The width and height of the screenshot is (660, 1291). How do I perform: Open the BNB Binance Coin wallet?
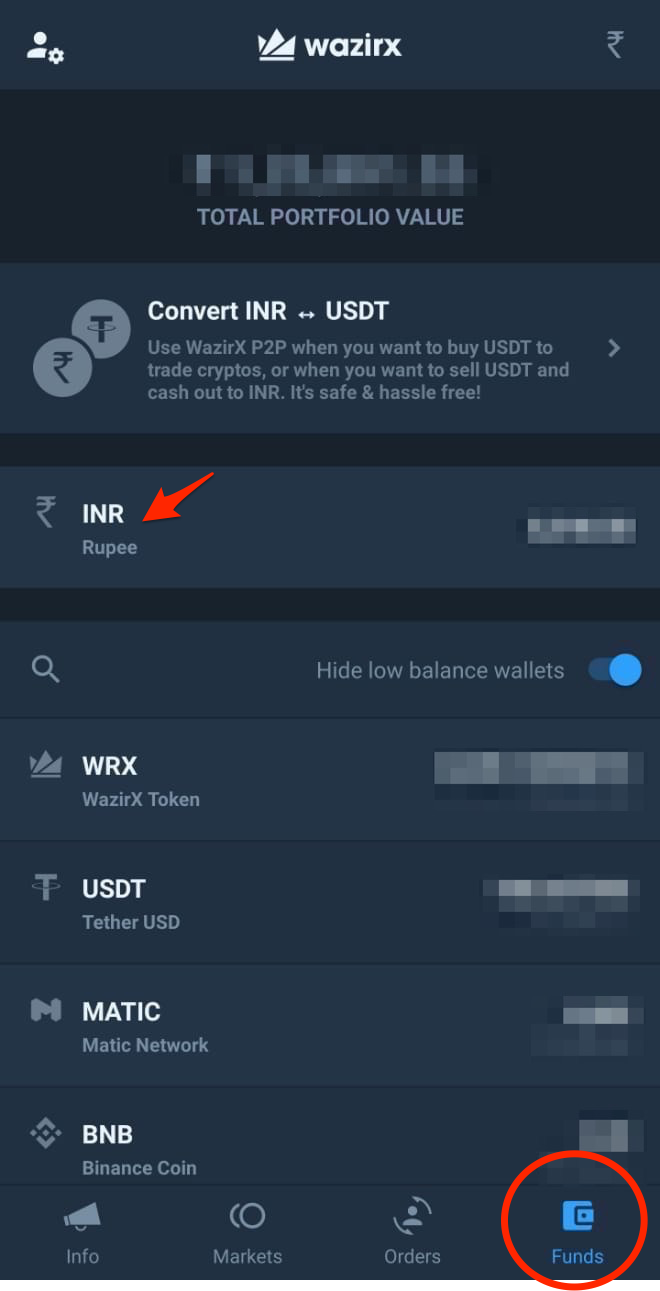click(330, 1138)
